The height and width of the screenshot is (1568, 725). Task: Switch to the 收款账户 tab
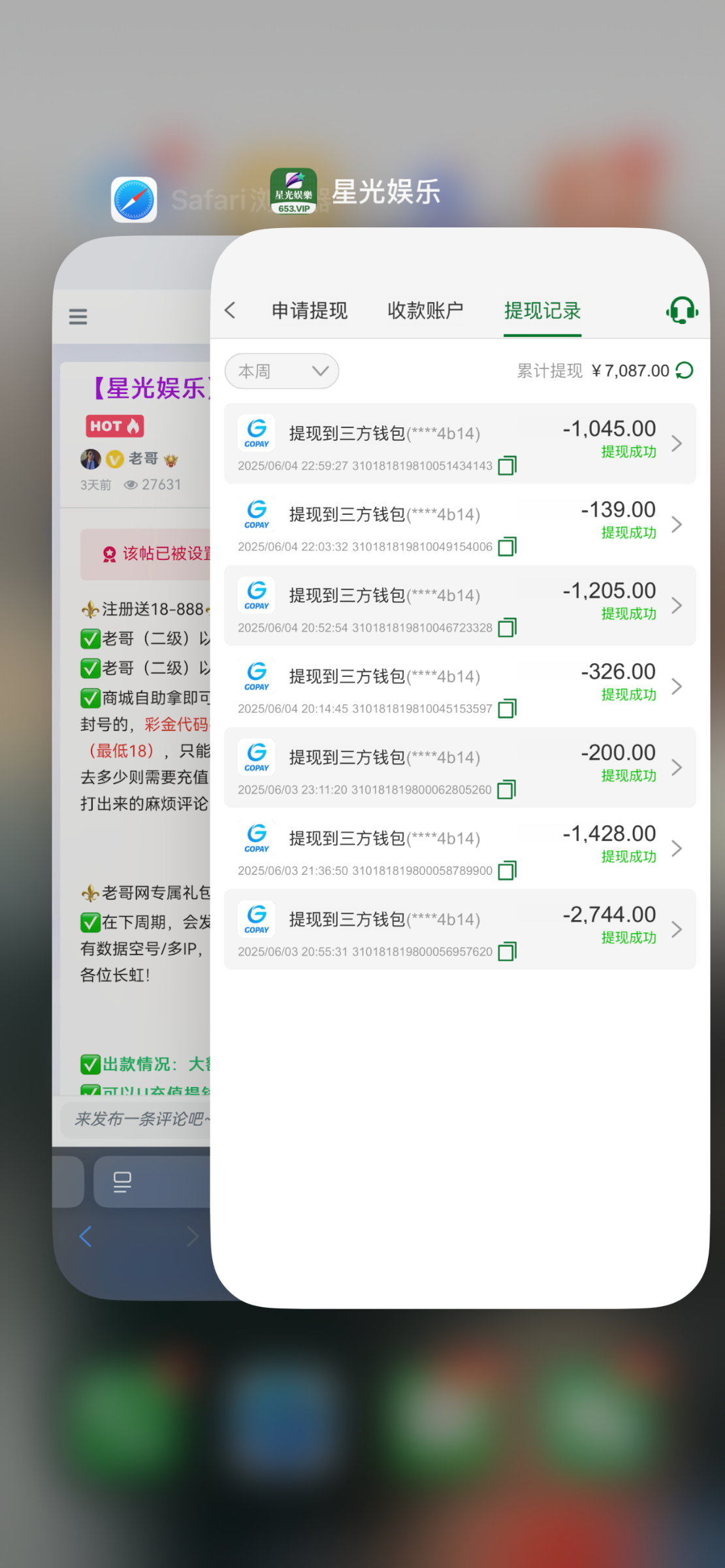(425, 311)
